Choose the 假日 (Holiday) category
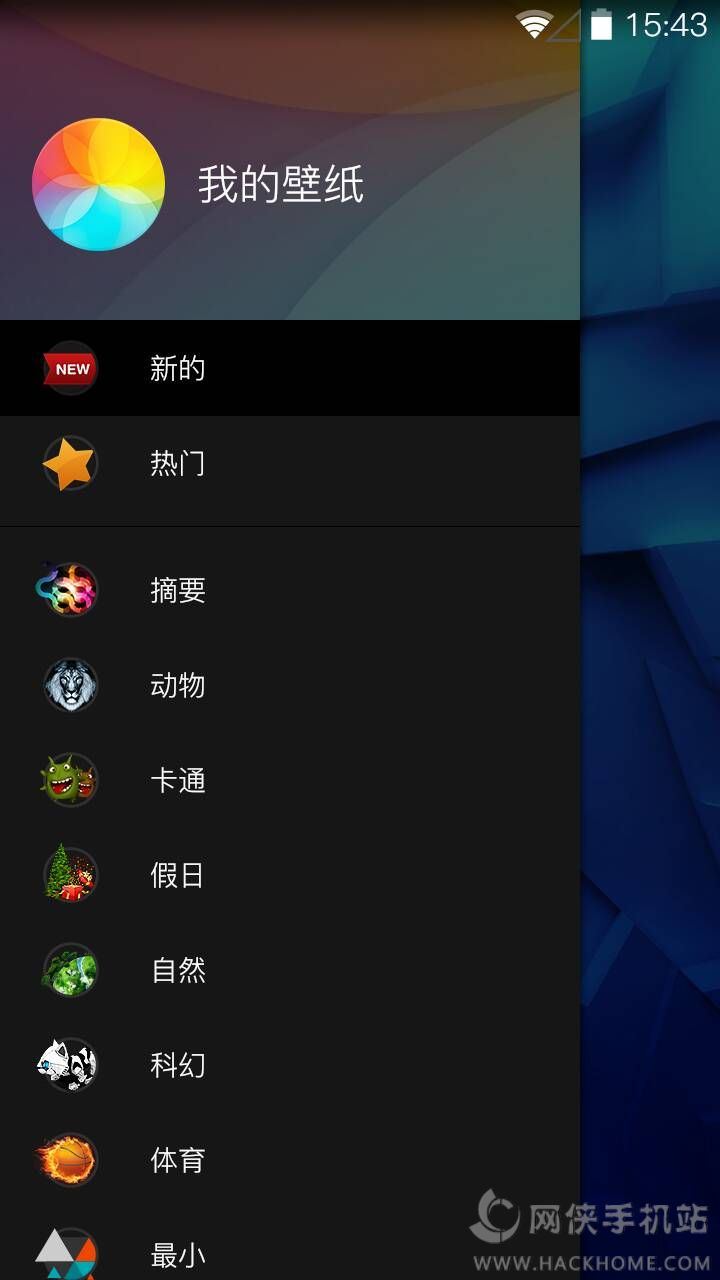Image resolution: width=720 pixels, height=1280 pixels. coord(178,875)
